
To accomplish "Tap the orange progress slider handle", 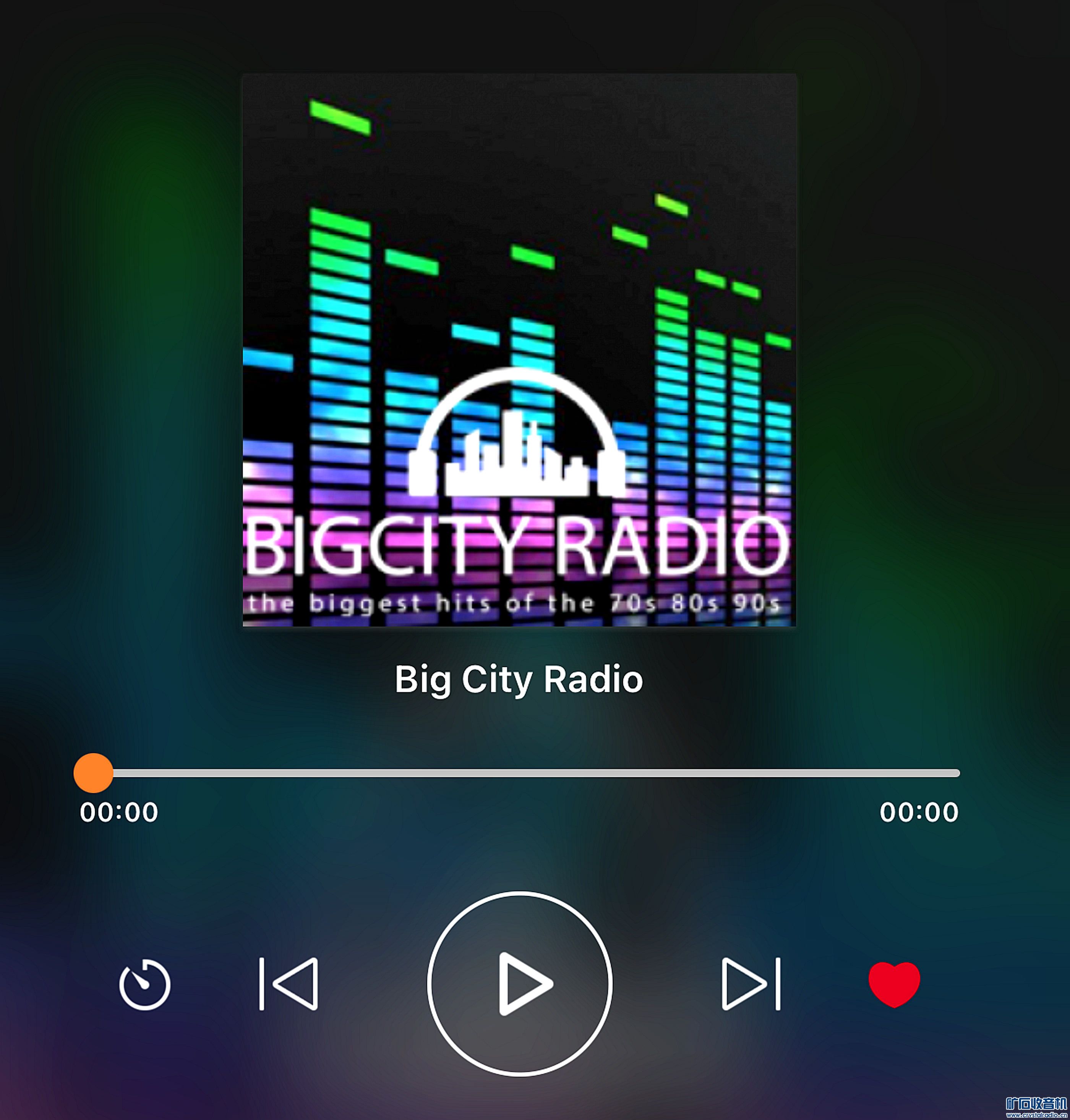I will point(94,773).
